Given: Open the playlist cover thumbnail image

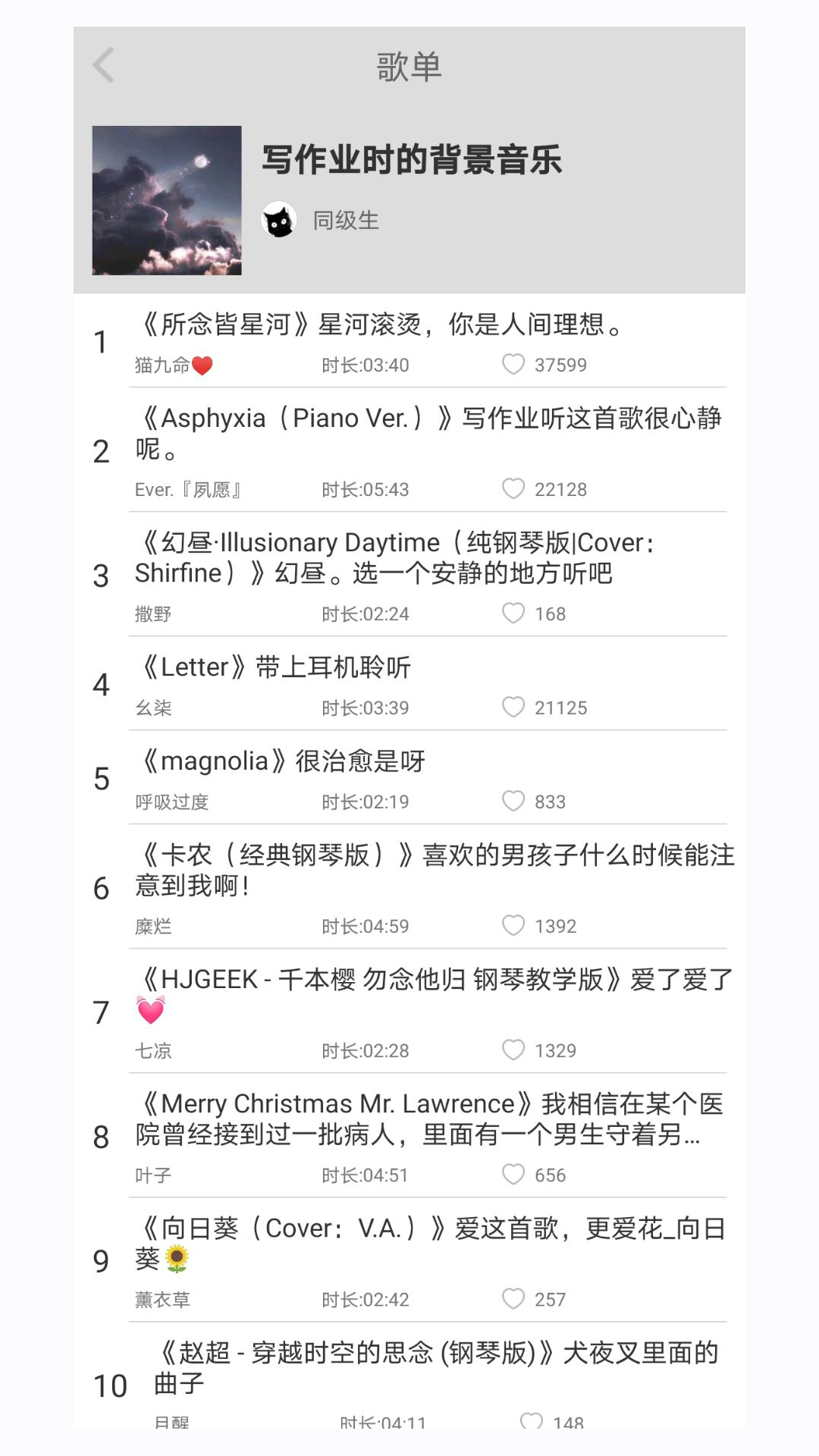Looking at the screenshot, I should [x=166, y=200].
